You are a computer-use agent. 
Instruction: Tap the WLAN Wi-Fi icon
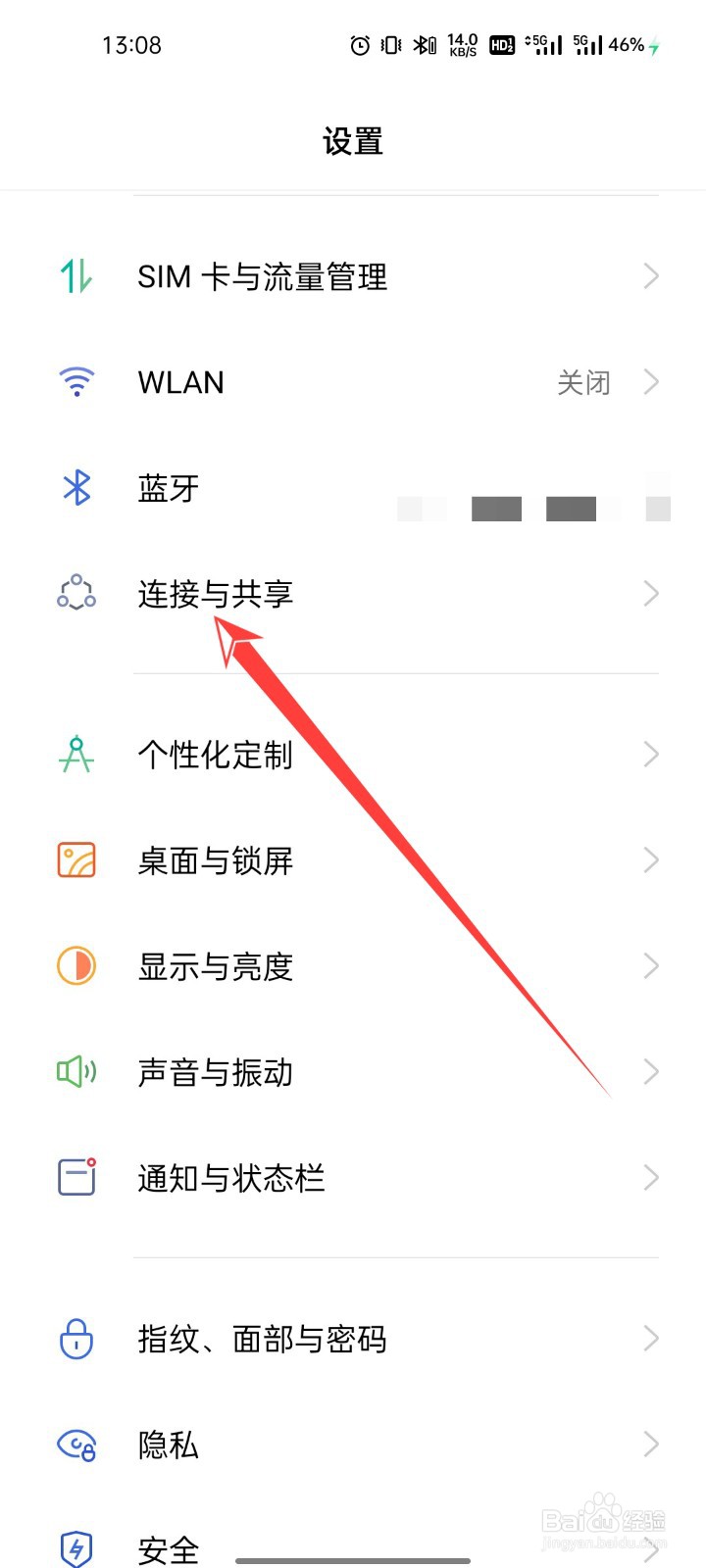pos(76,382)
